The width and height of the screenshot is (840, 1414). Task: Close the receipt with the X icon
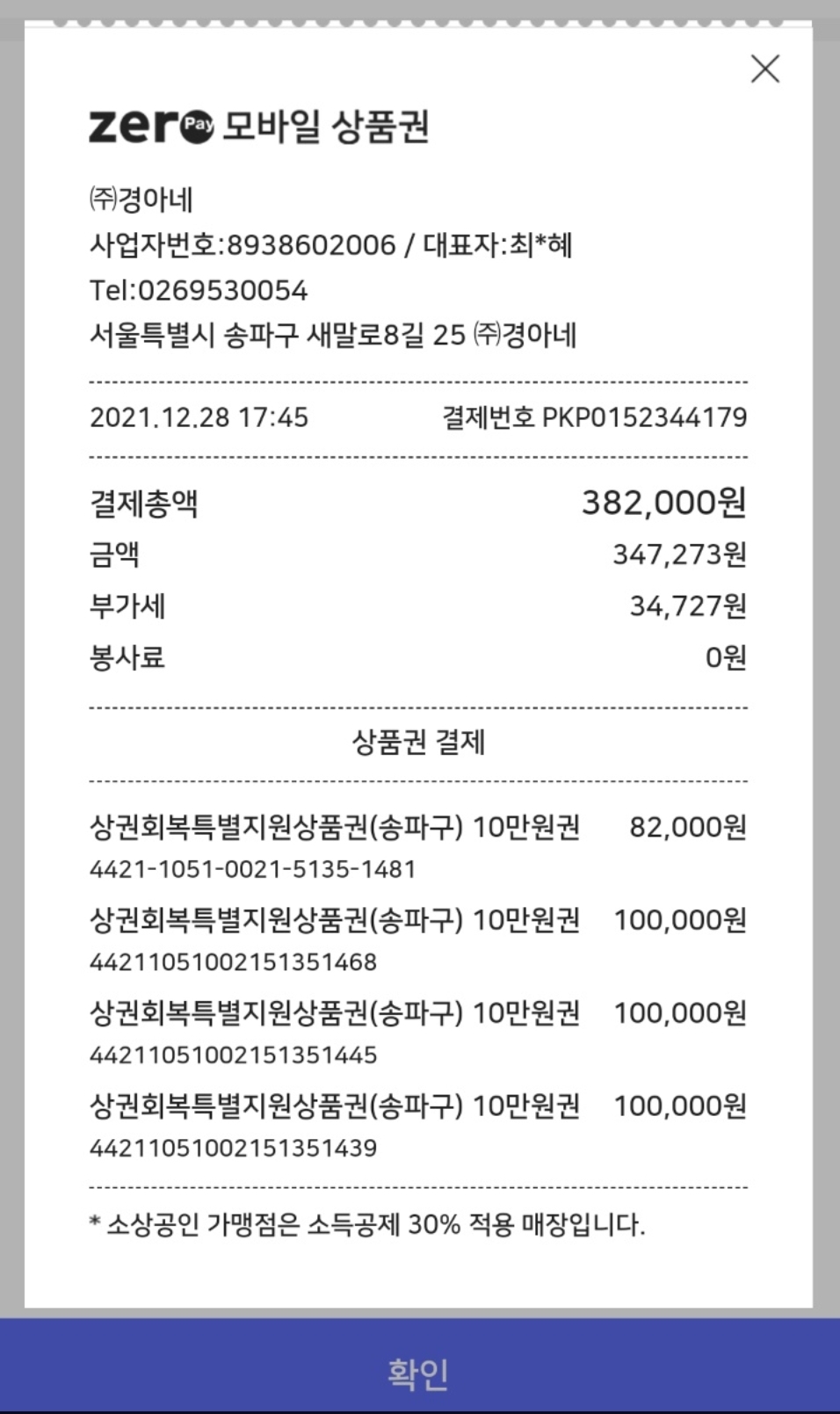pyautogui.click(x=765, y=69)
